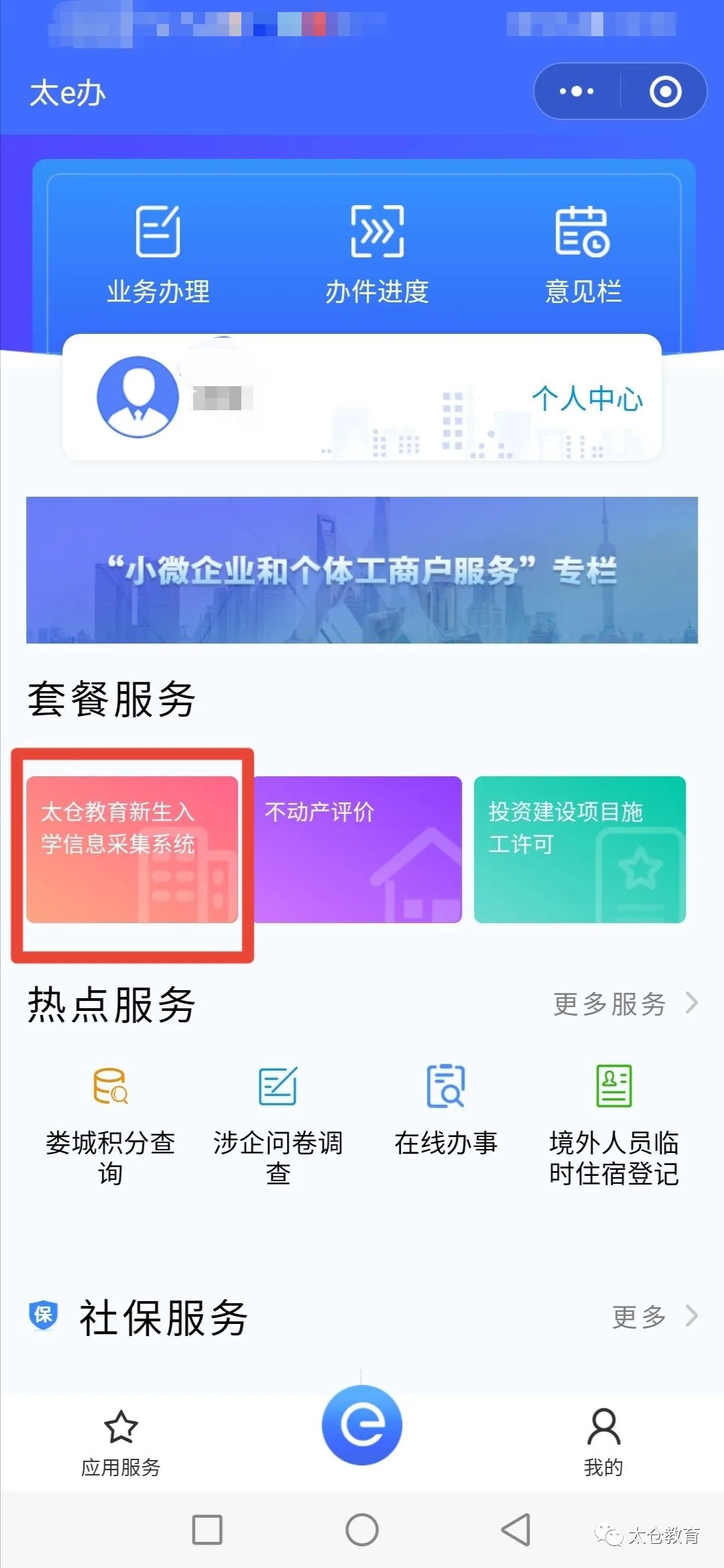Open the 小微企业和个体工商户服务 专栏 banner
Screen dimensions: 724x1568
click(362, 570)
